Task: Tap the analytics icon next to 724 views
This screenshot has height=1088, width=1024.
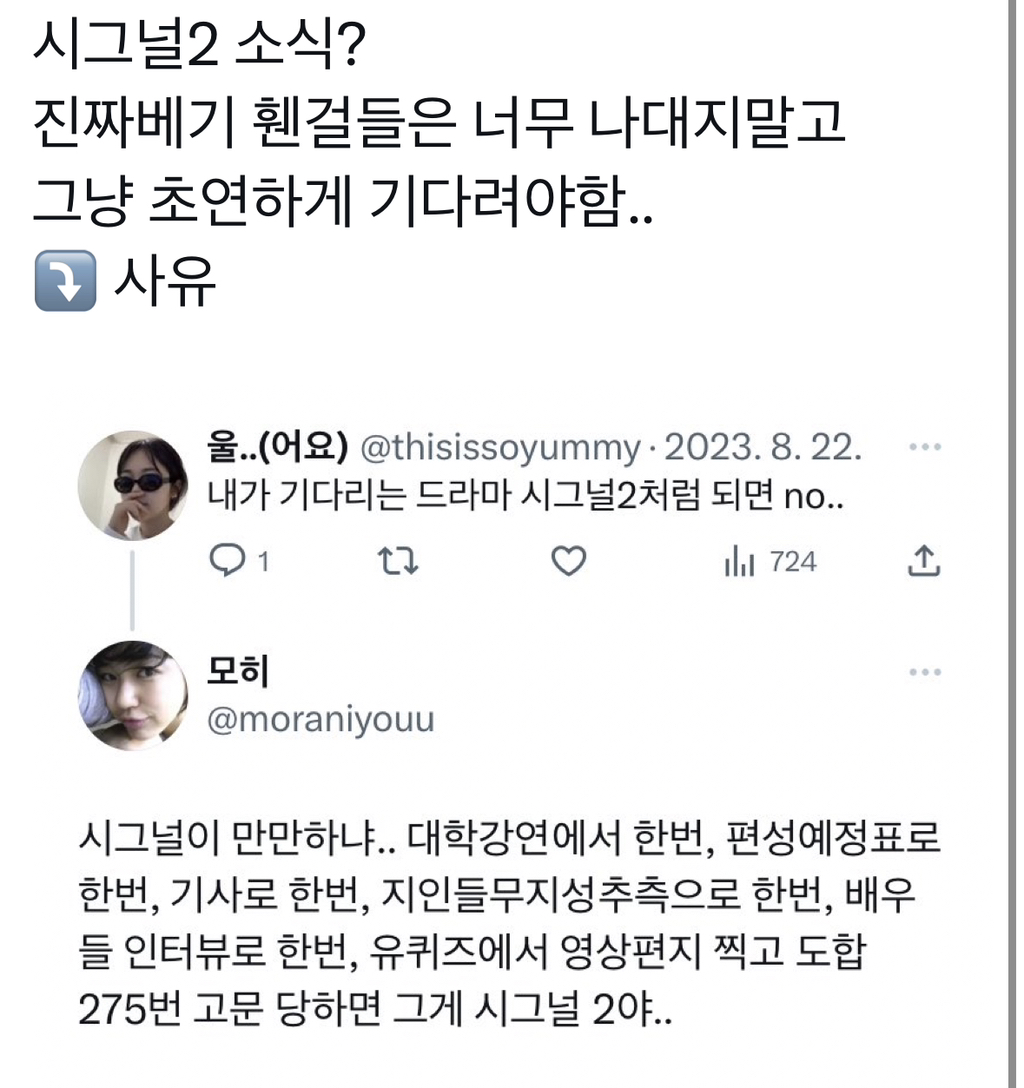Action: click(741, 562)
